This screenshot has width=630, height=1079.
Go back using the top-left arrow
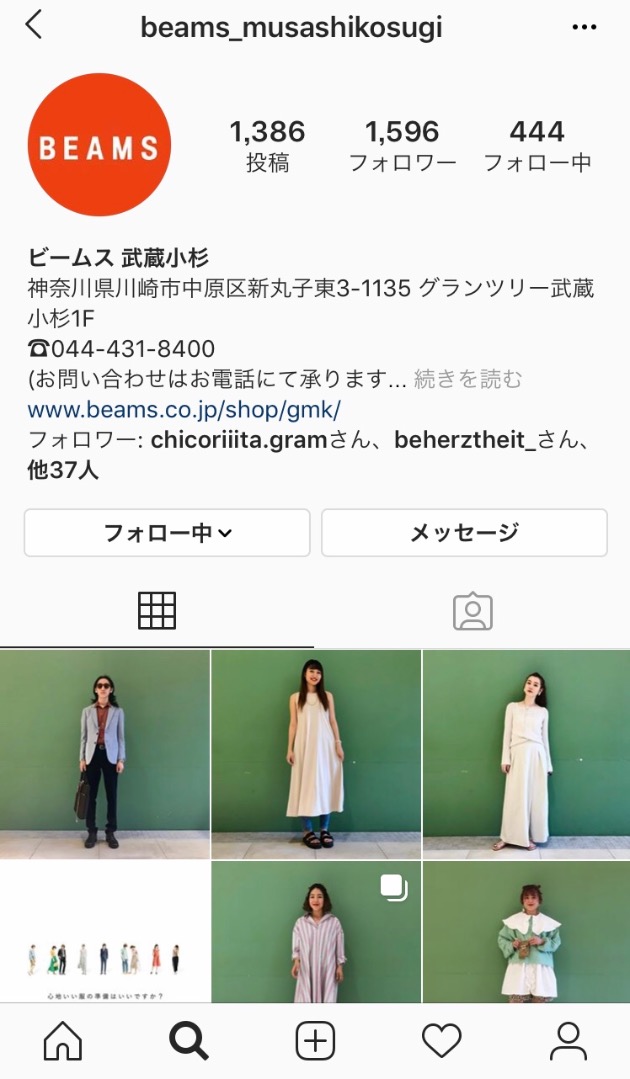pyautogui.click(x=33, y=25)
